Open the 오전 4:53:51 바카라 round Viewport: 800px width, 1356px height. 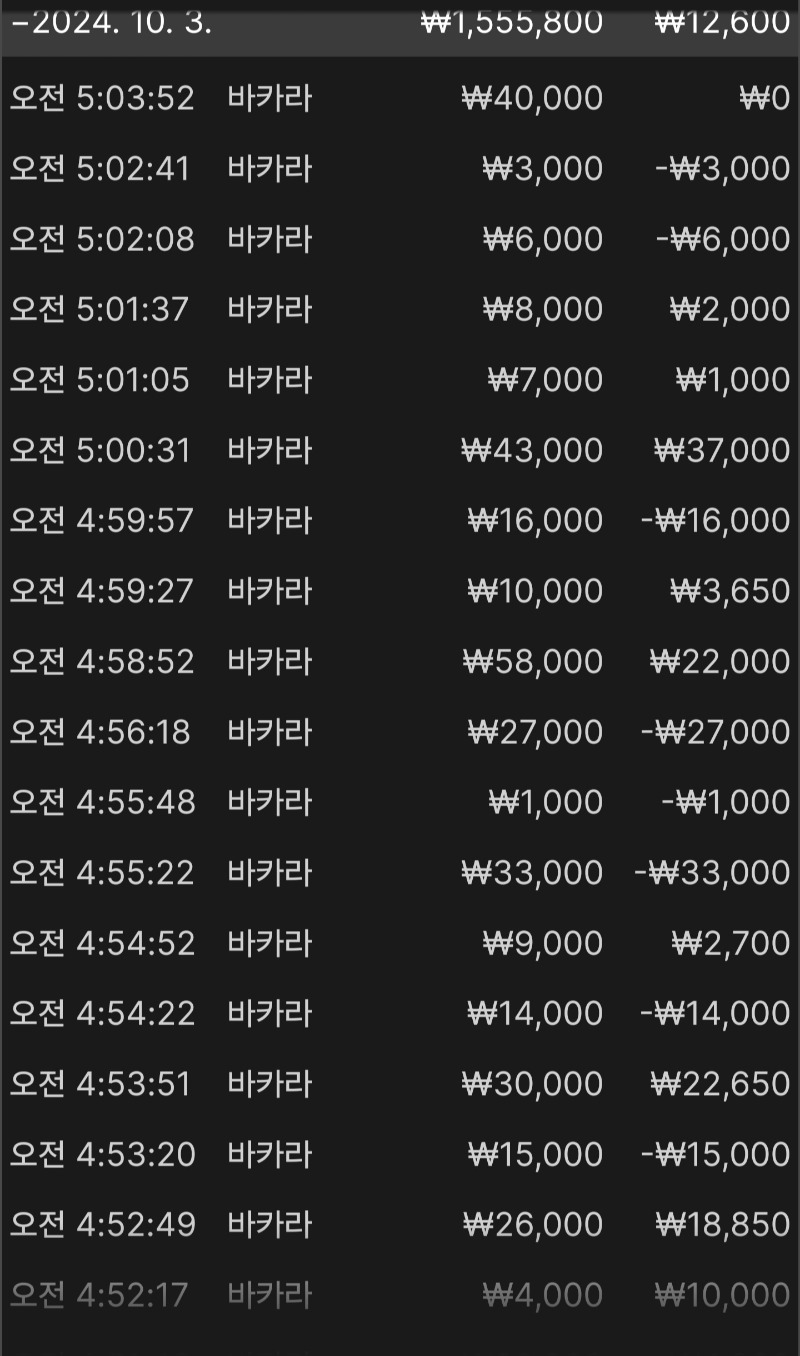[x=400, y=1084]
